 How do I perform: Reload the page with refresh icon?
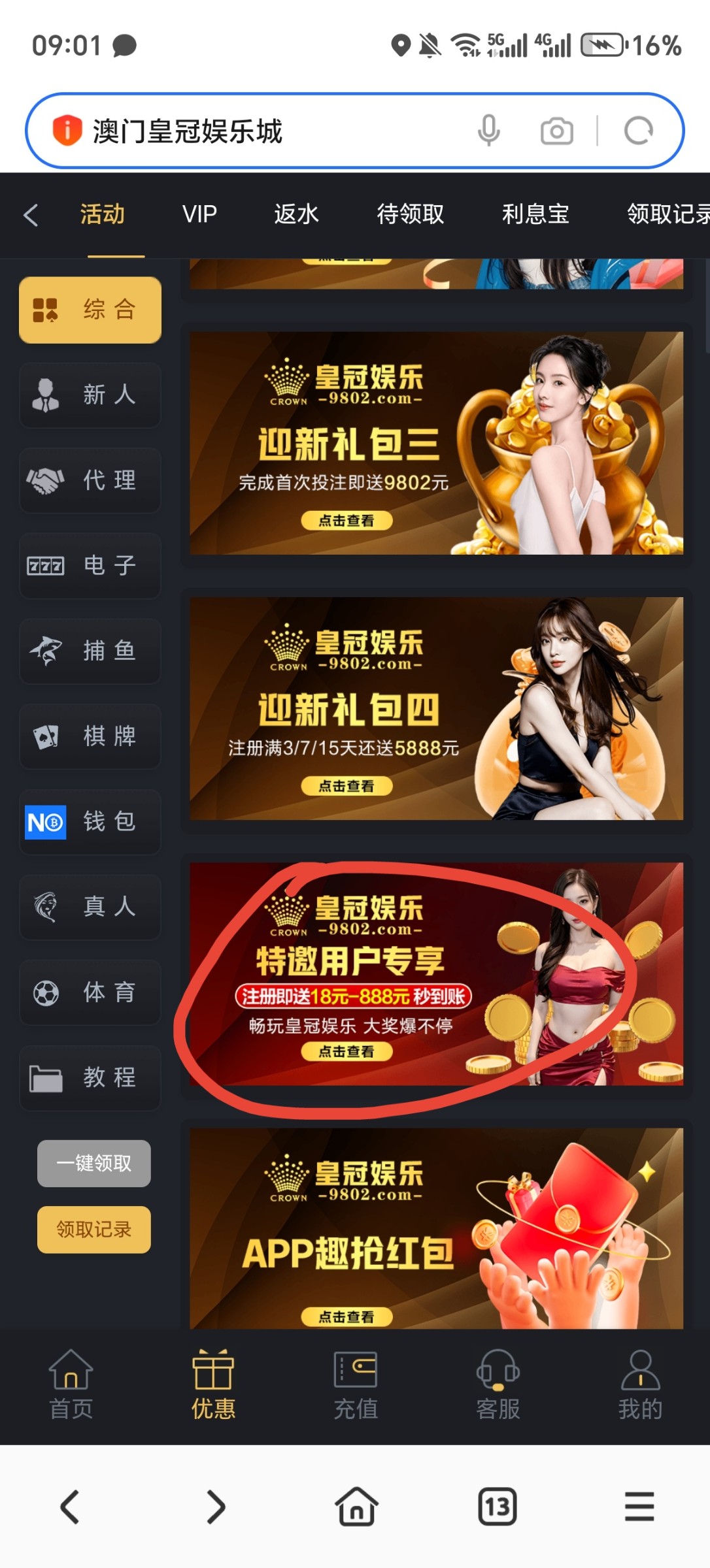[x=638, y=131]
